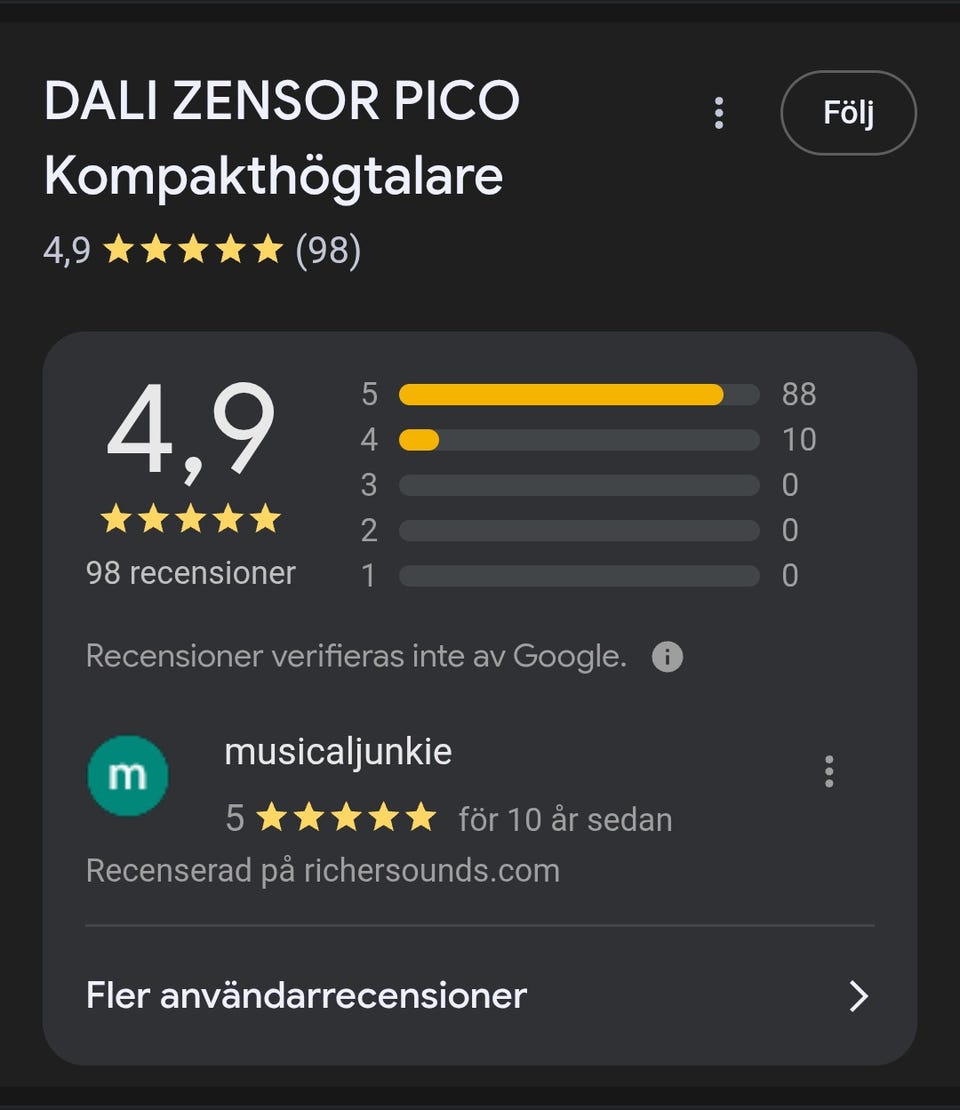This screenshot has width=960, height=1110.
Task: Click the info icon about unverified reviews
Action: (667, 656)
